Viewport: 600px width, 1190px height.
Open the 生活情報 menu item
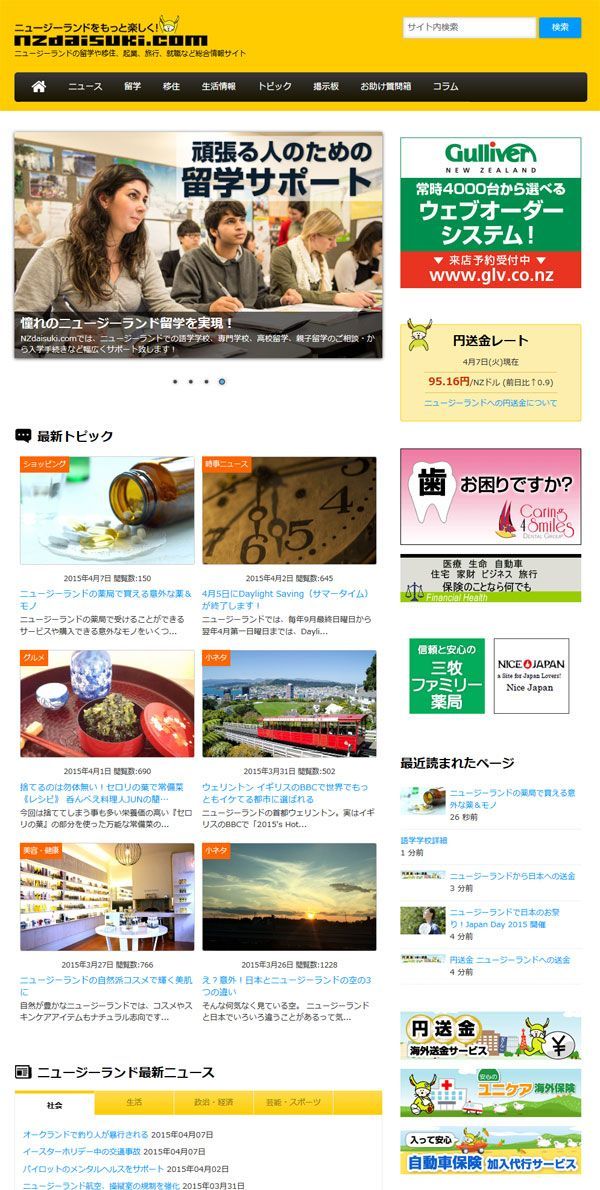218,87
